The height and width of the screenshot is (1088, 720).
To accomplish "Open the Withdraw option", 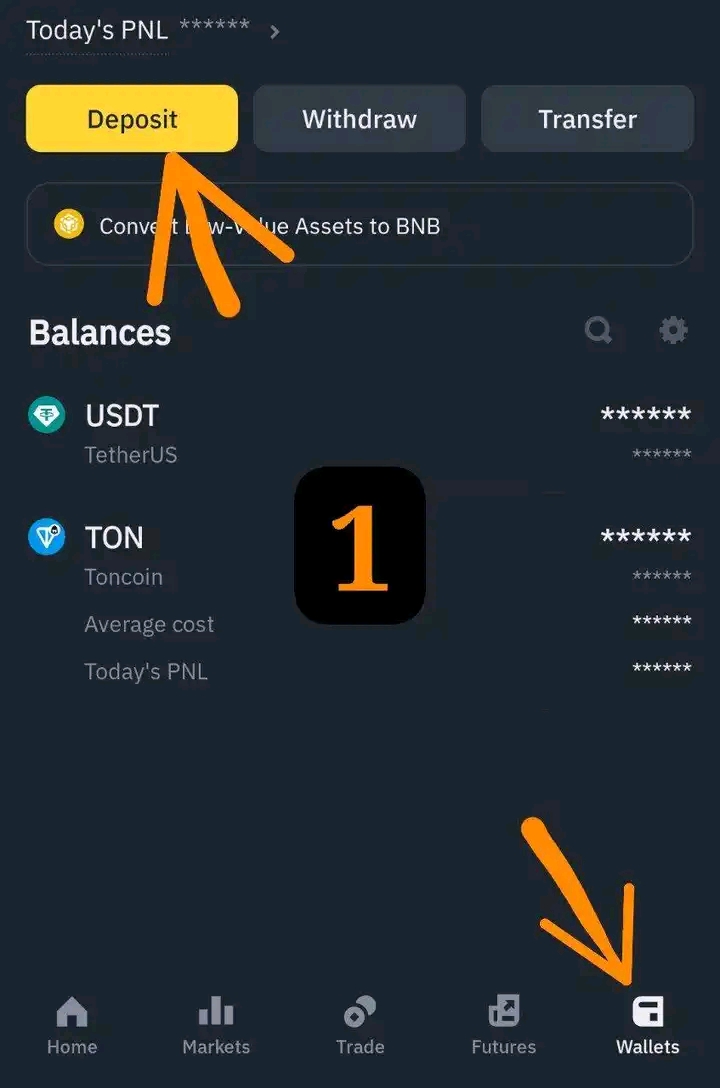I will tap(359, 119).
